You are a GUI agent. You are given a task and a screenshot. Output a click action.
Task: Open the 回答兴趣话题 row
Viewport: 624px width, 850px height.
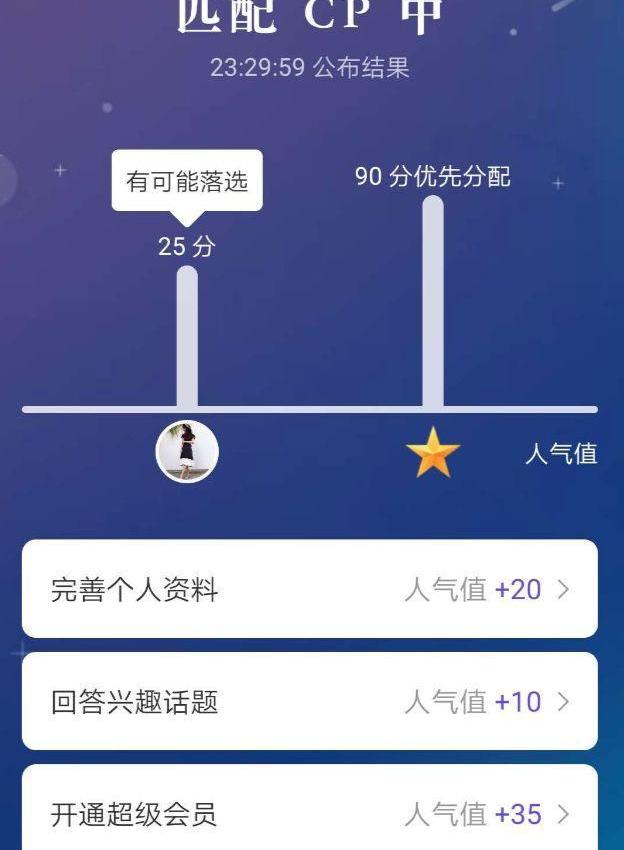point(309,702)
